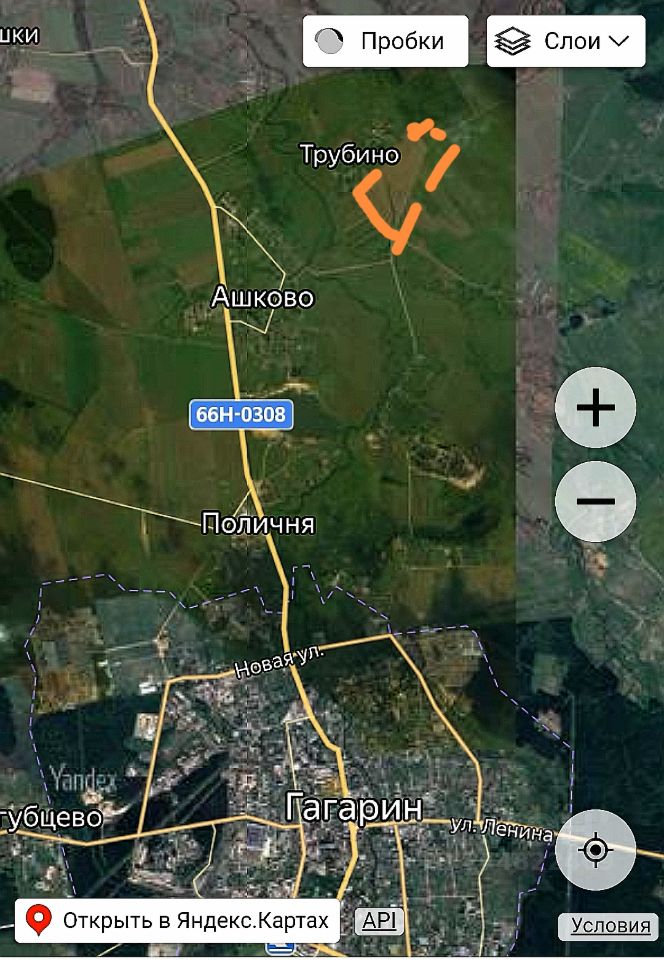Open the API link
This screenshot has height=960, width=664.
(379, 920)
